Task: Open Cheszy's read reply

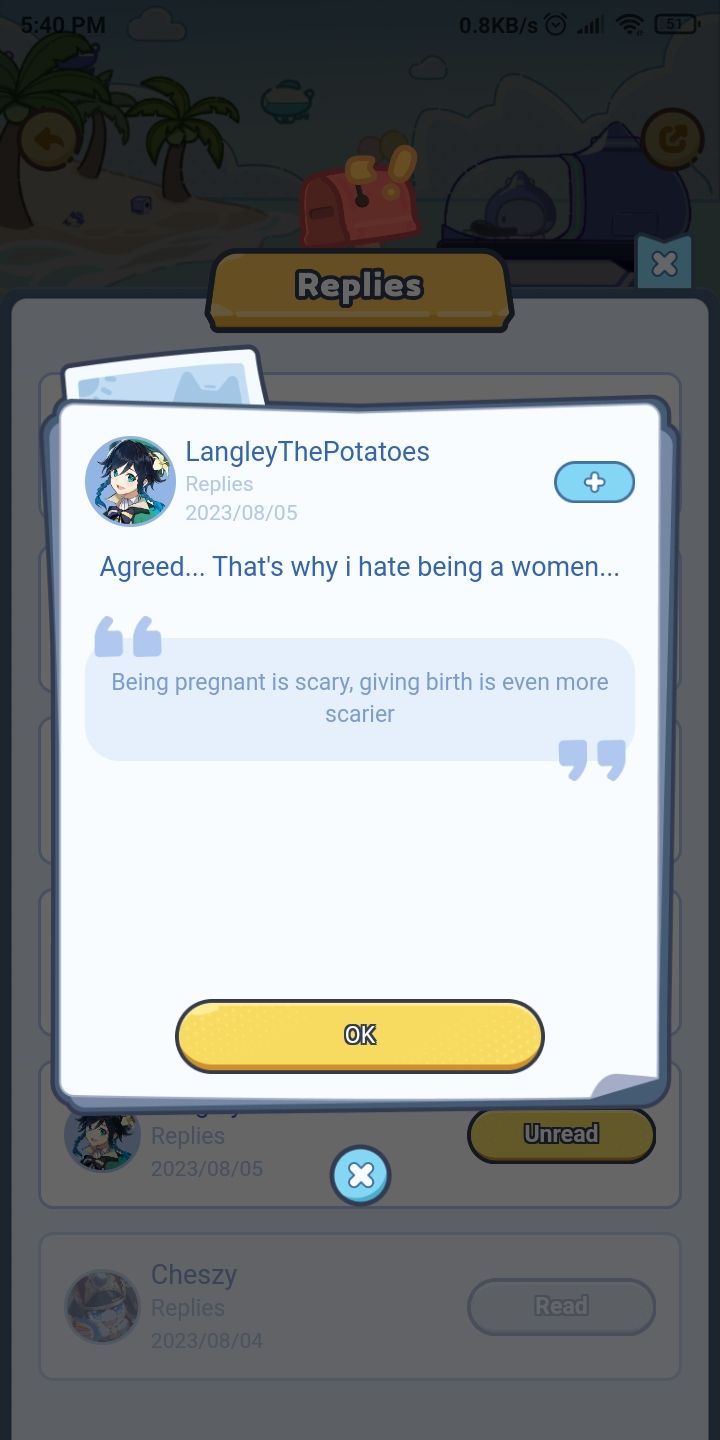Action: point(561,1306)
